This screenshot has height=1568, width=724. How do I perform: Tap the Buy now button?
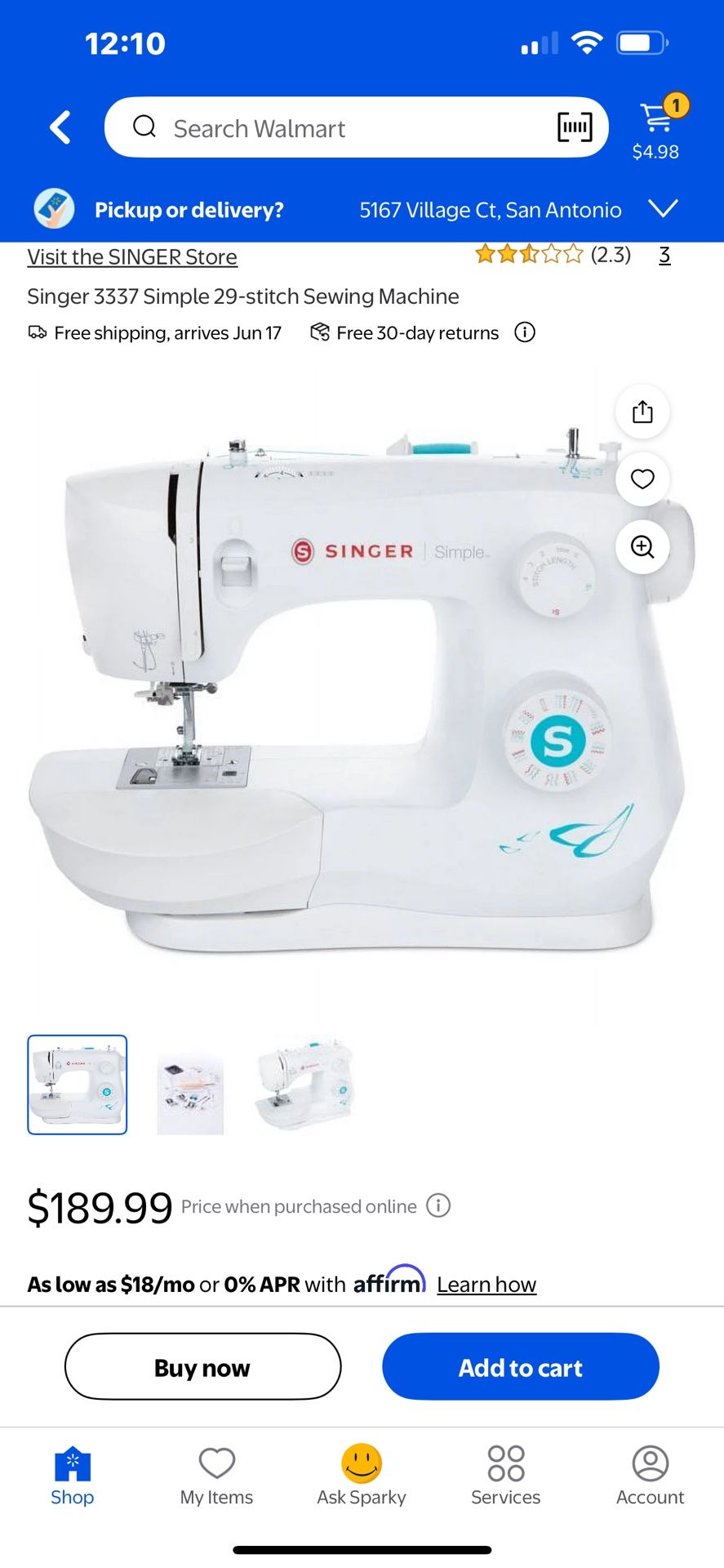coord(202,1367)
